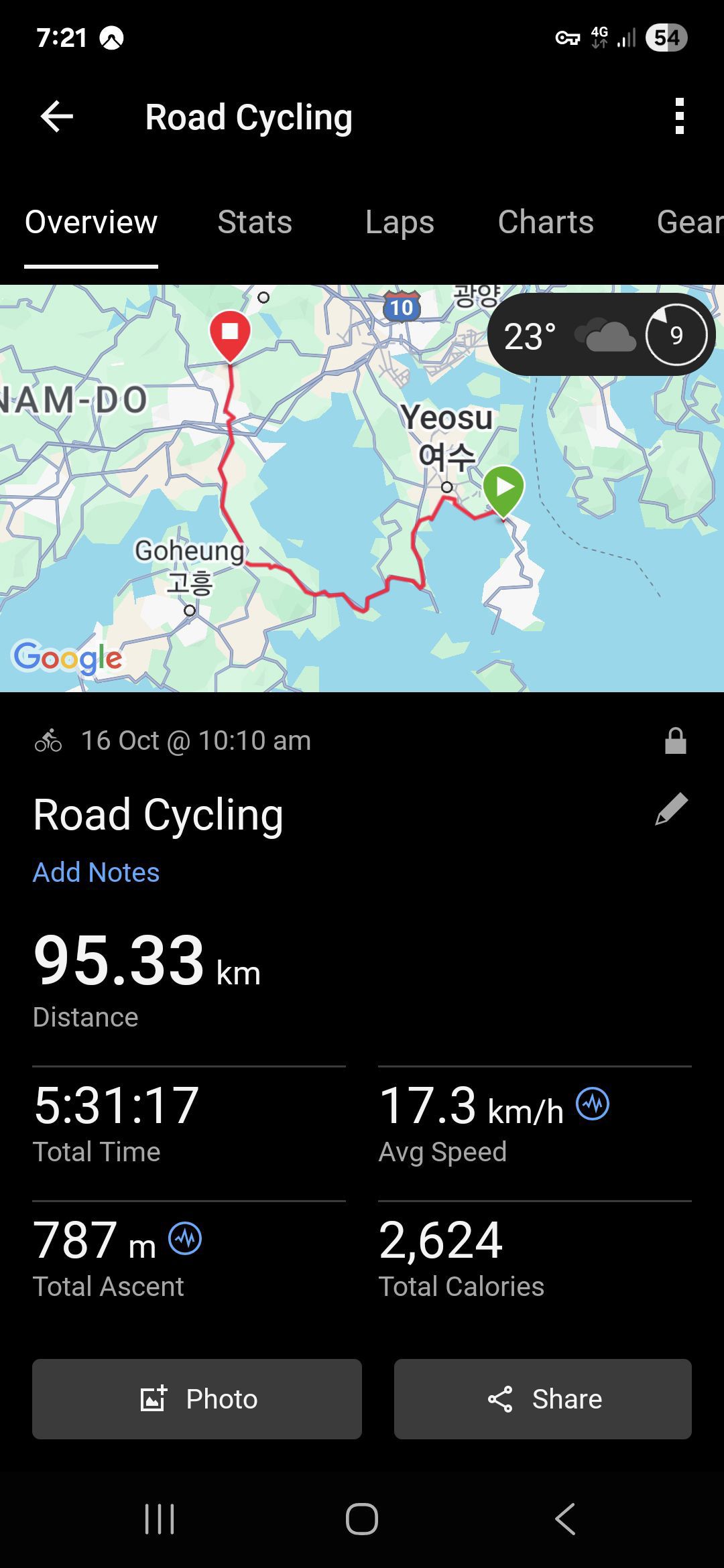Show info for Total Ascent

pyautogui.click(x=185, y=1238)
